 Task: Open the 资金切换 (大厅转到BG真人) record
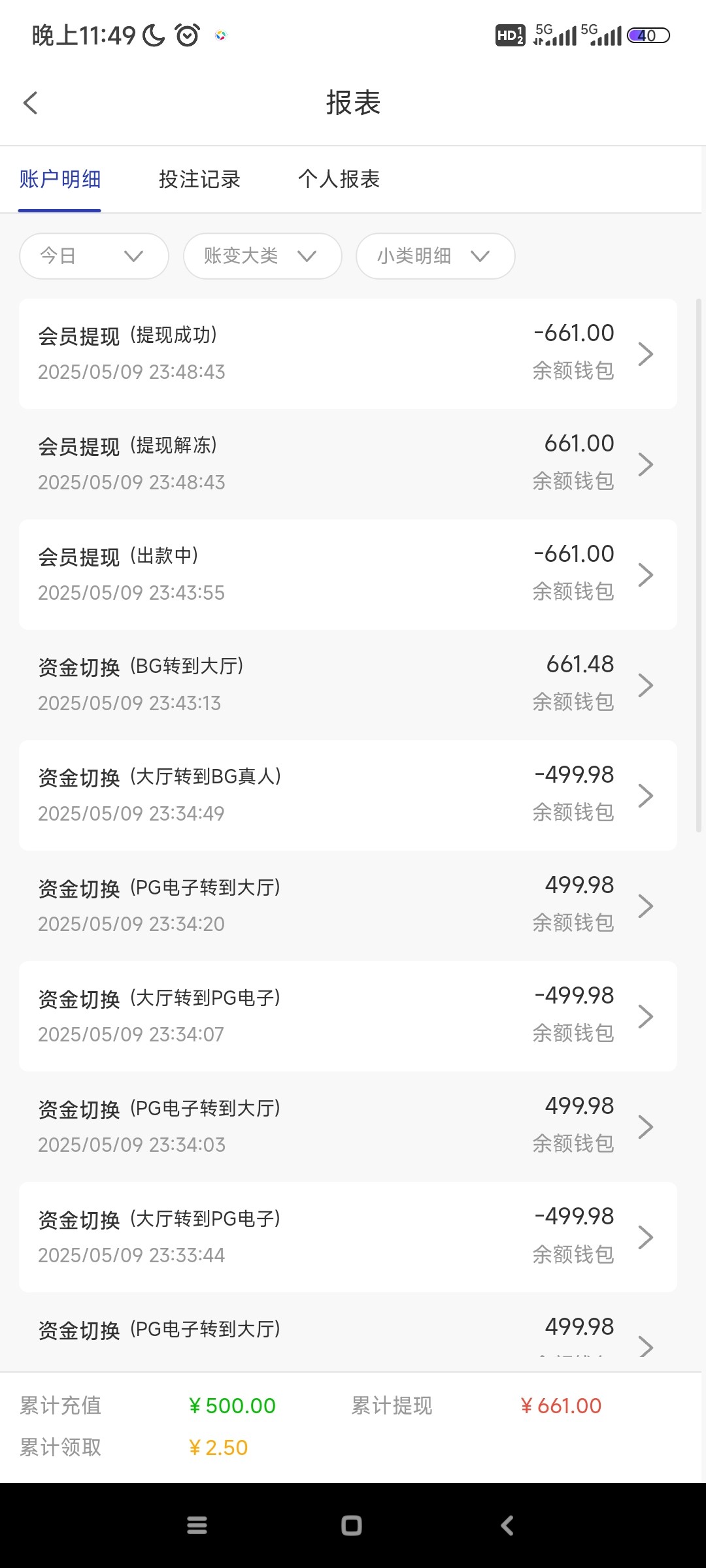pyautogui.click(x=348, y=796)
